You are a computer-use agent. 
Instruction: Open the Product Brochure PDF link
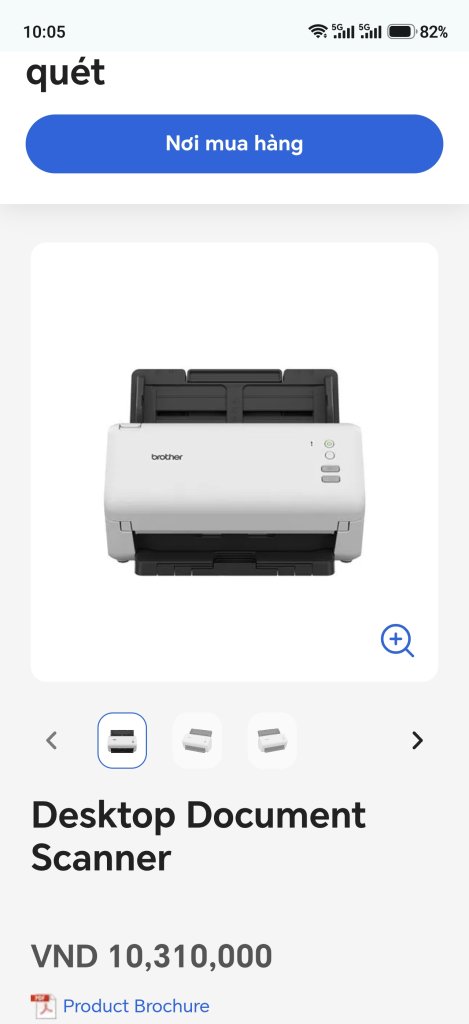(x=136, y=1006)
